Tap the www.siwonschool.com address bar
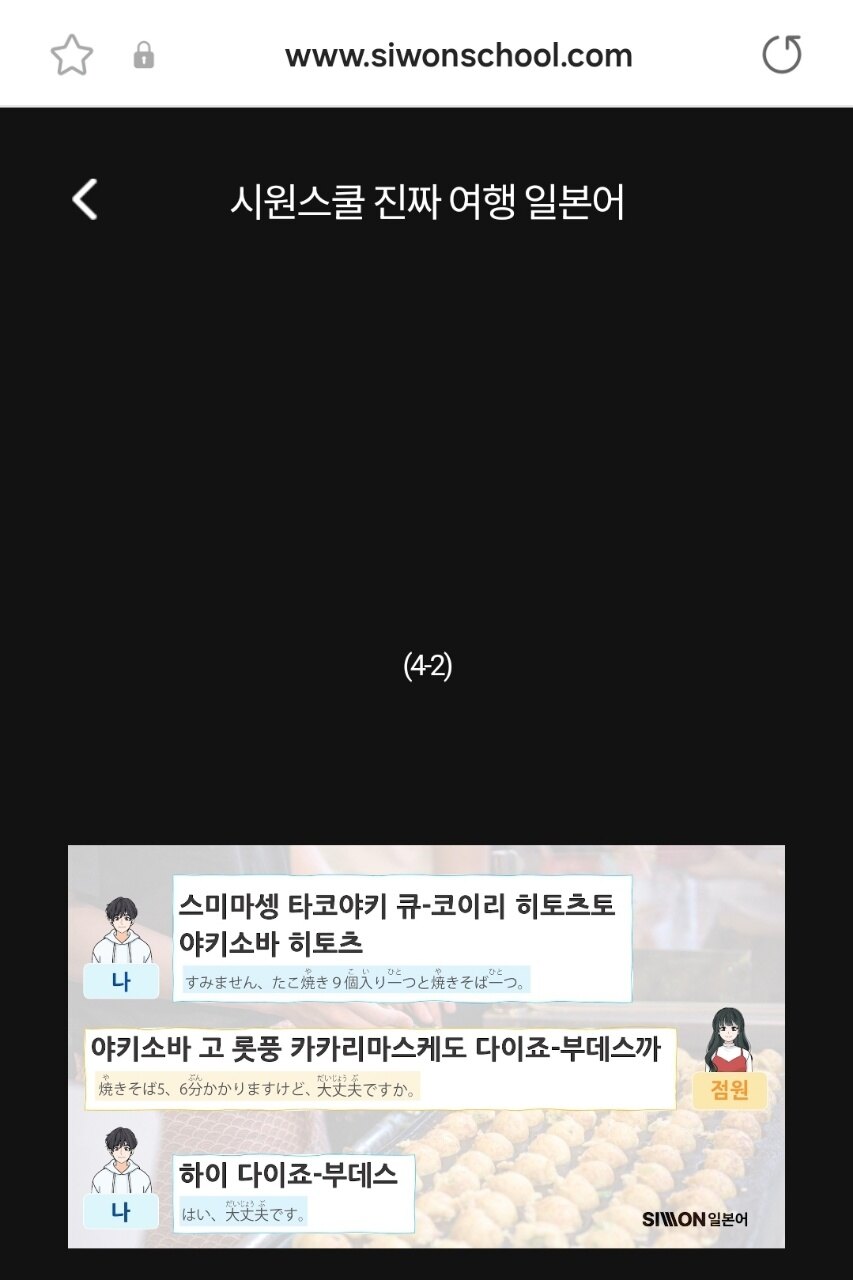This screenshot has height=1280, width=853. point(458,55)
